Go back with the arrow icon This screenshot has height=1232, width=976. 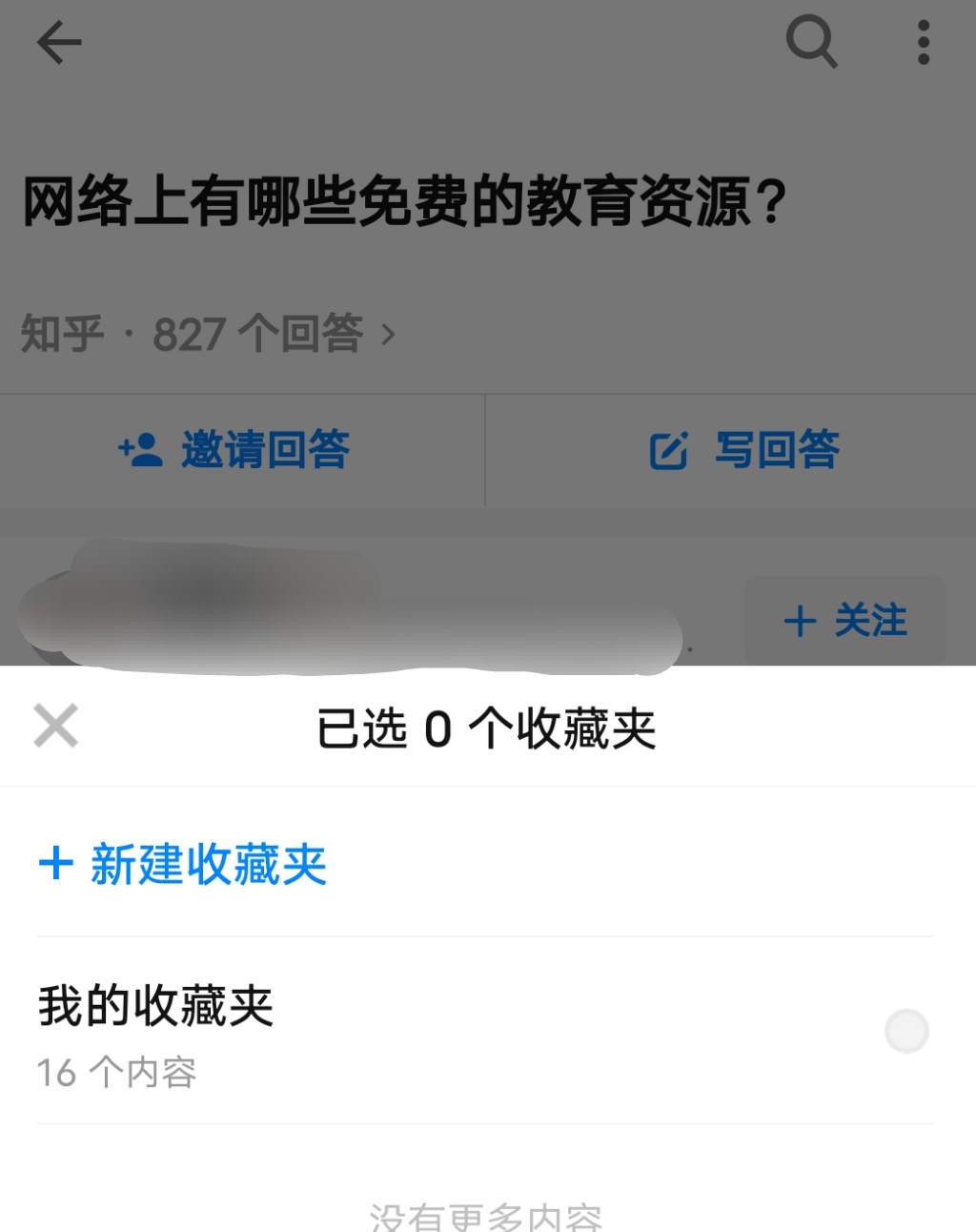coord(59,43)
